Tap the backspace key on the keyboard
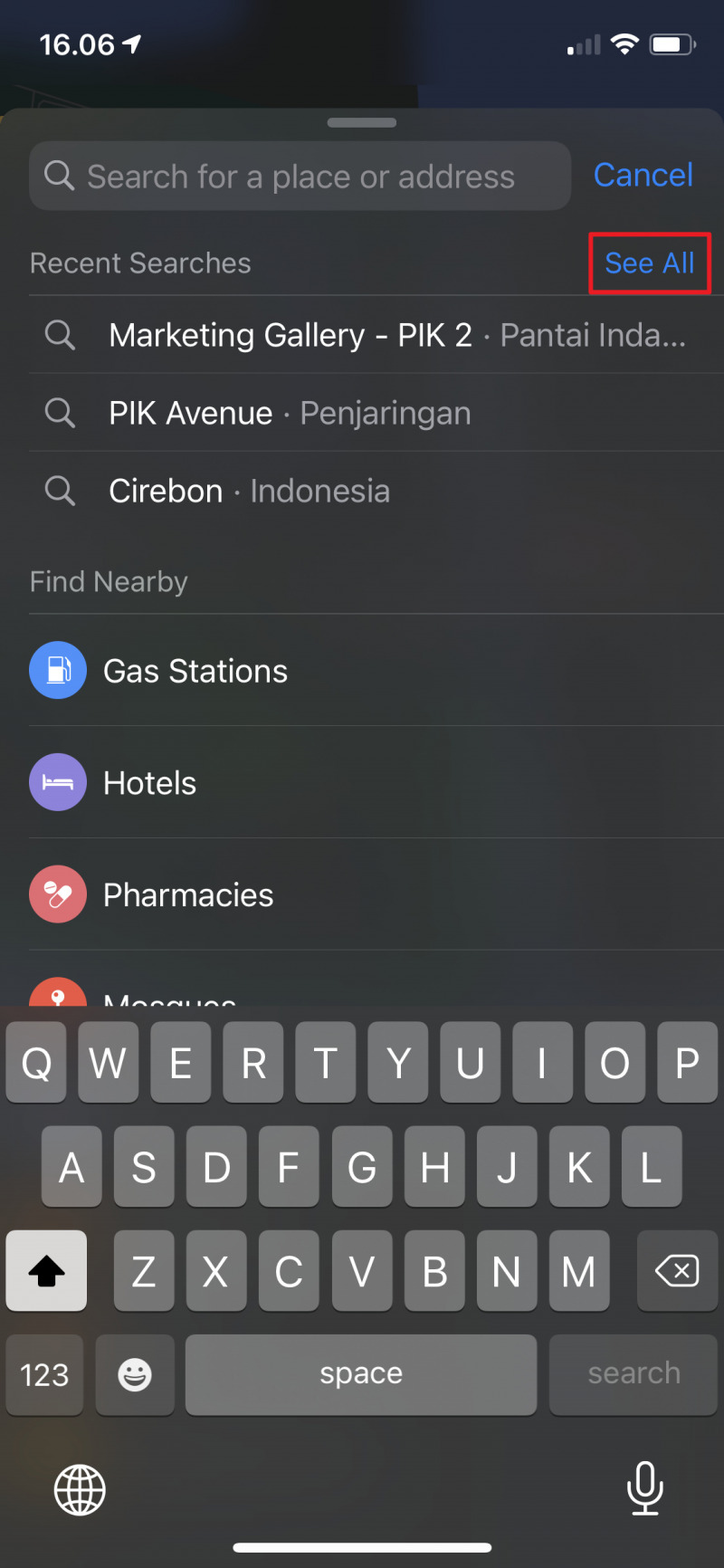The image size is (724, 1568). point(677,1271)
